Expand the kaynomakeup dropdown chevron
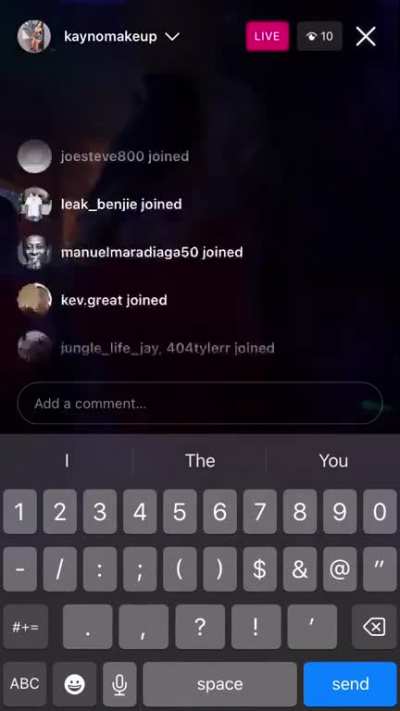The height and width of the screenshot is (711, 400). (172, 37)
